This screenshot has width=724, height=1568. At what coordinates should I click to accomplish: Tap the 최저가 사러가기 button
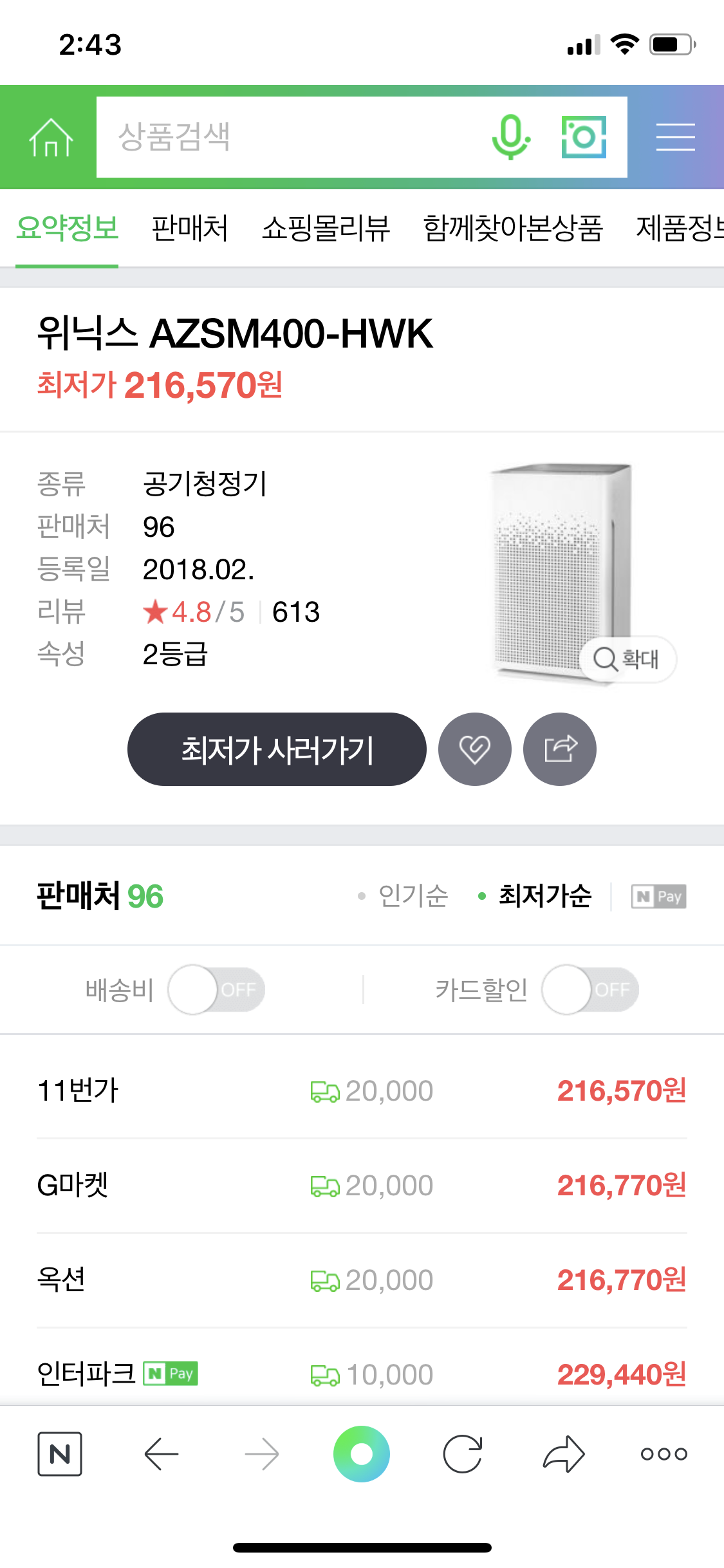pos(277,749)
